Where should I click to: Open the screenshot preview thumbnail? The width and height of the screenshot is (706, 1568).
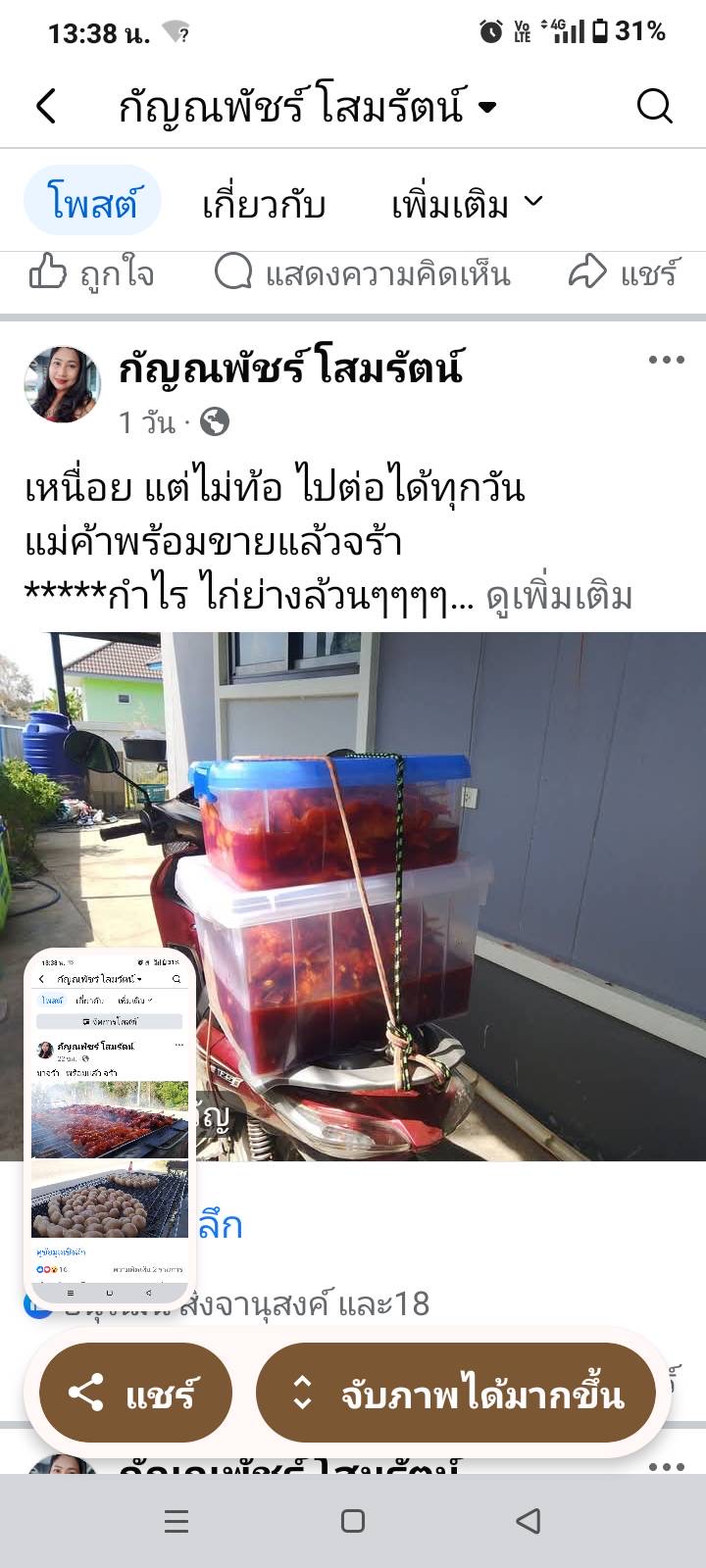(x=110, y=1127)
